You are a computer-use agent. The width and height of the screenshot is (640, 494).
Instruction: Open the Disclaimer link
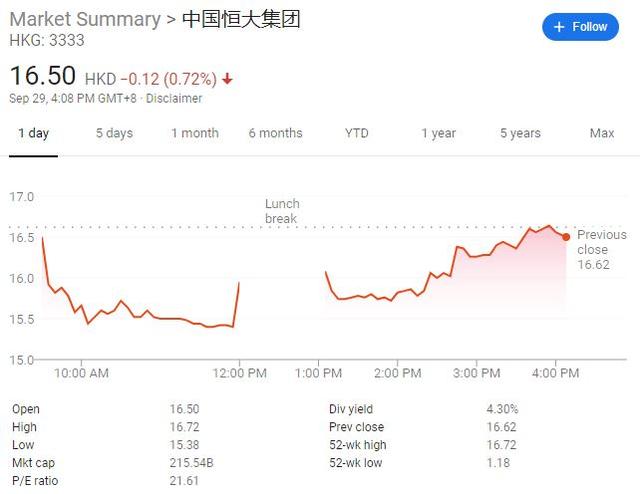pos(174,98)
